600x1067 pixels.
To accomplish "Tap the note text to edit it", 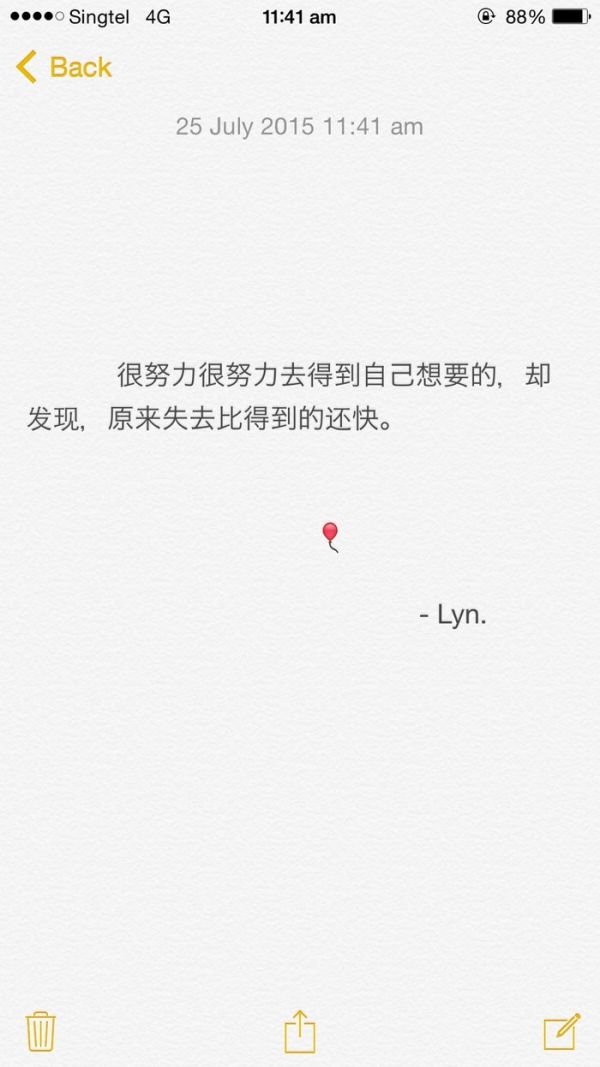I will click(x=288, y=397).
